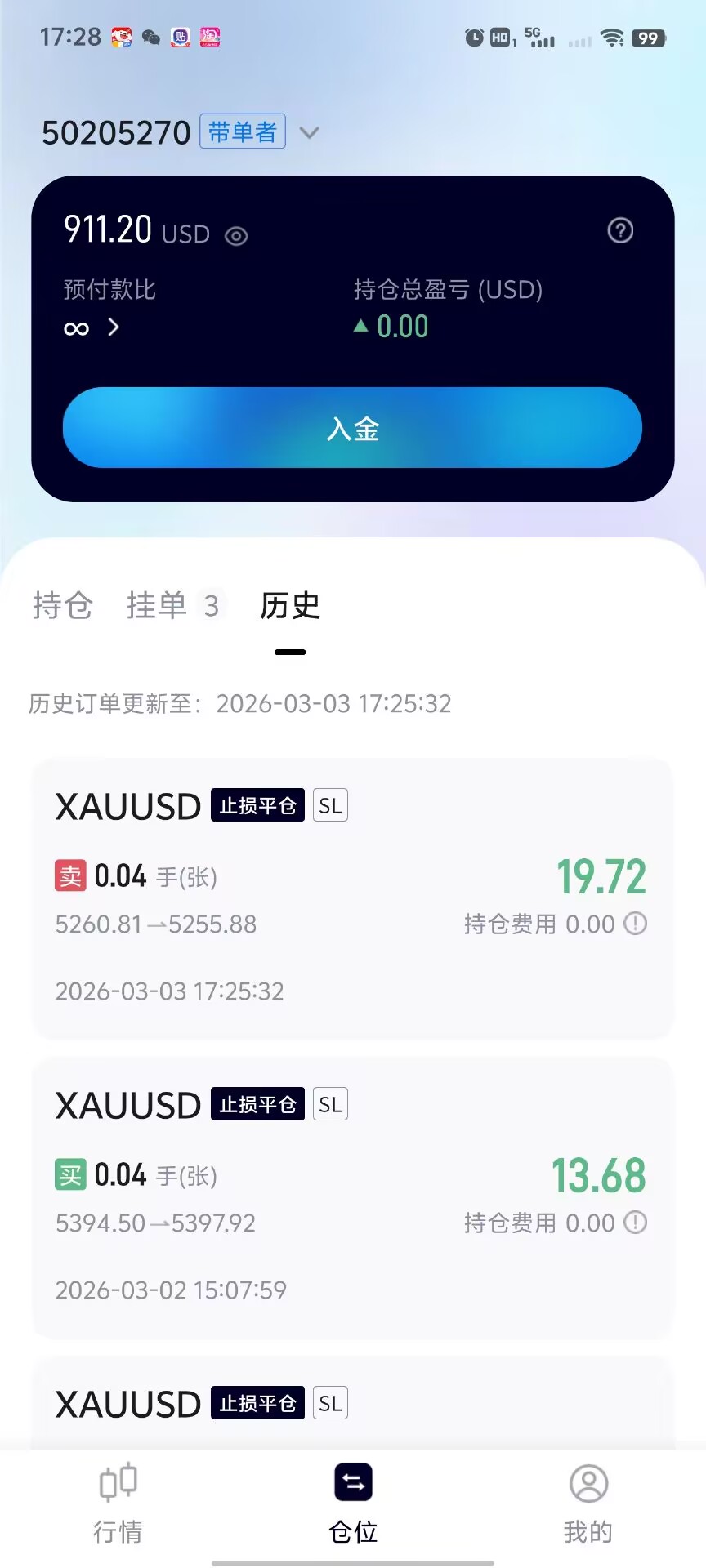706x1568 pixels.
Task: Tap the 入金 deposit button
Action: (x=352, y=428)
